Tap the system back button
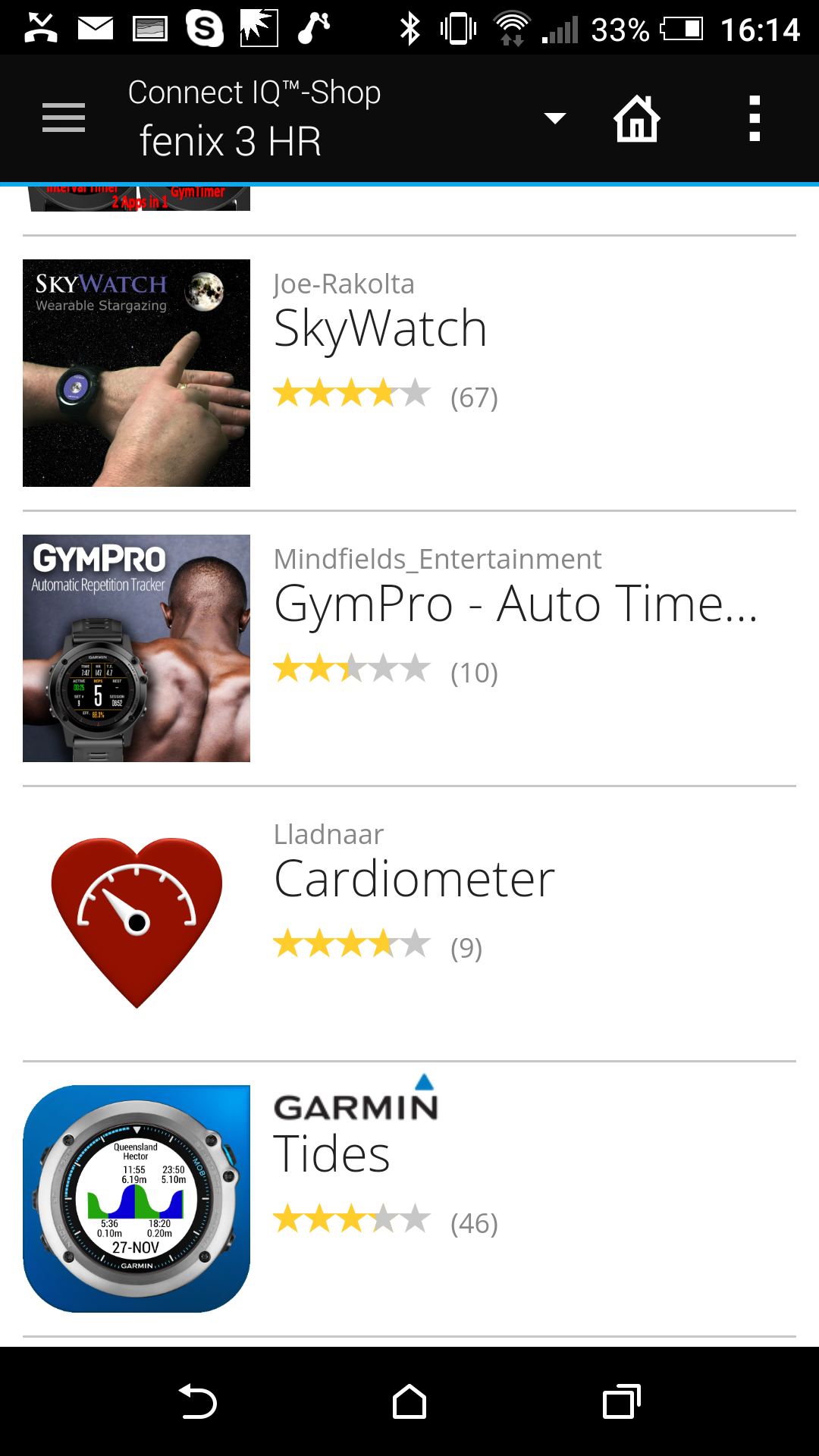The height and width of the screenshot is (1456, 819). point(198,1401)
